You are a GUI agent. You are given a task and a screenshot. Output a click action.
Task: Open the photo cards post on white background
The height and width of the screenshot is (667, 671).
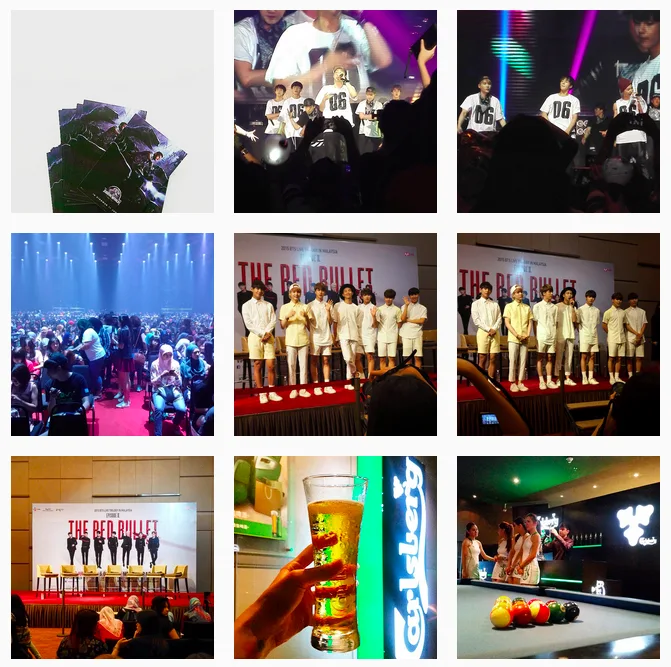[112, 111]
